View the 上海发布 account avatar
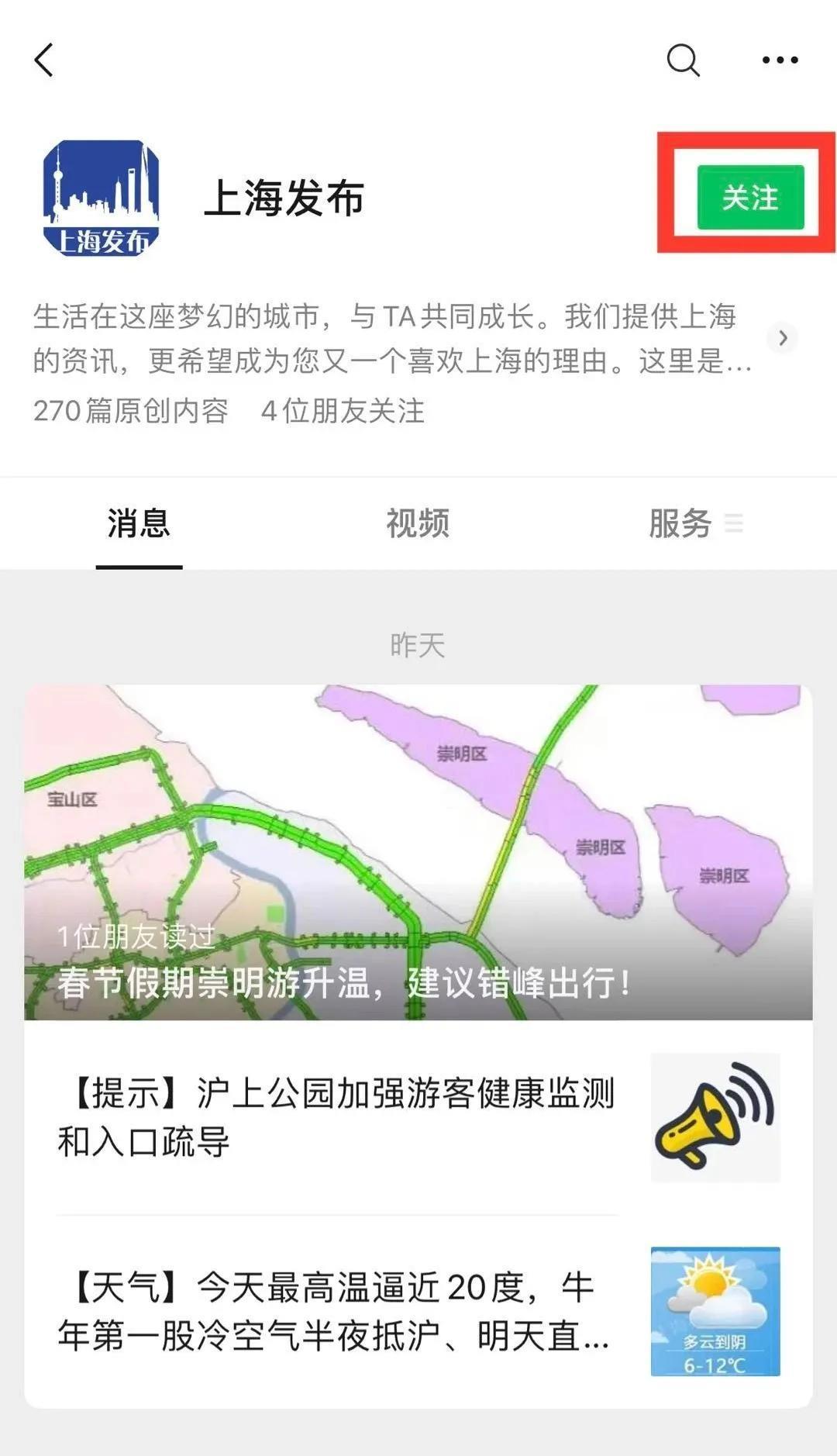 click(x=102, y=198)
